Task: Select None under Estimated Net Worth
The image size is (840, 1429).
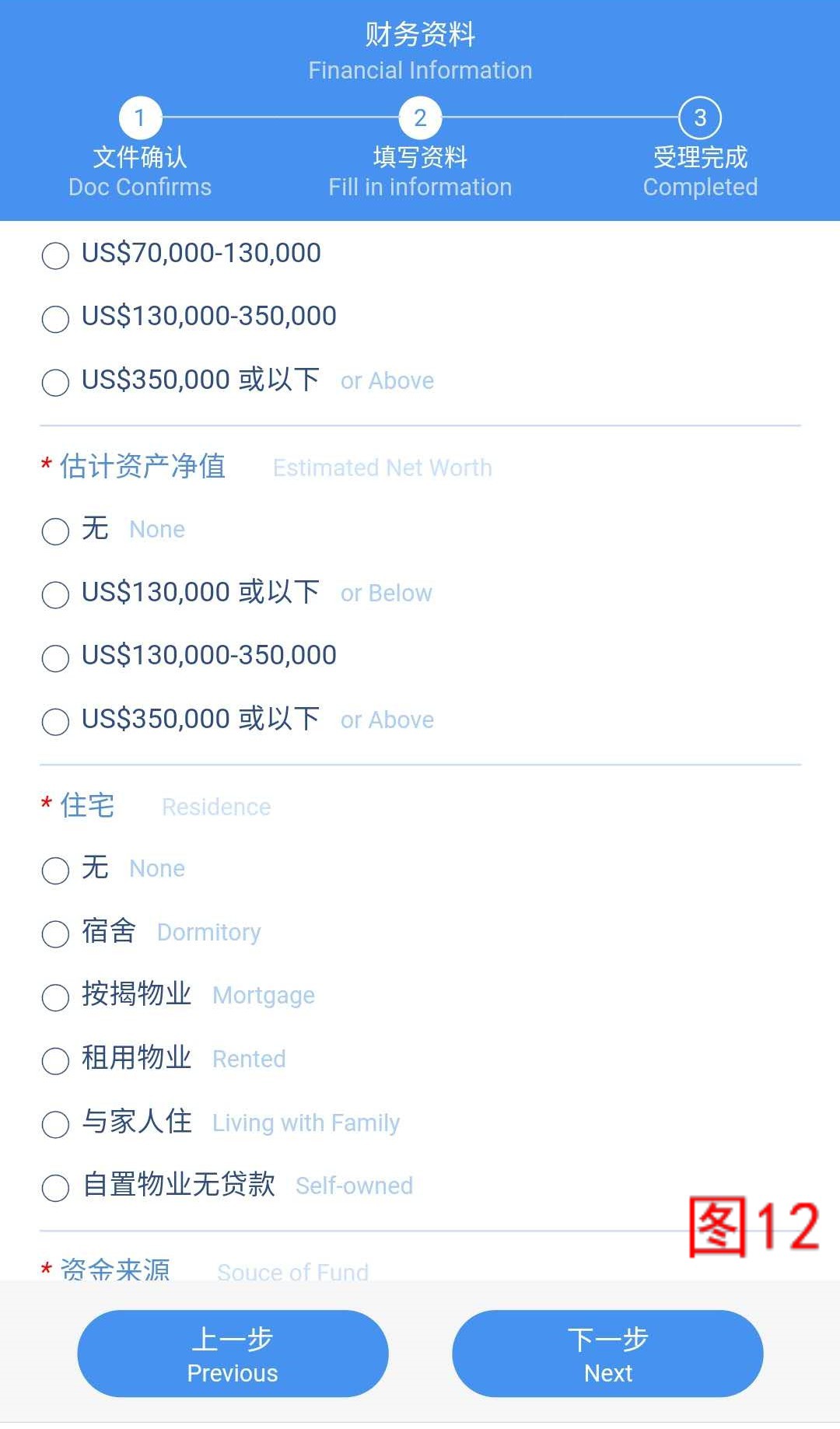Action: pos(55,531)
